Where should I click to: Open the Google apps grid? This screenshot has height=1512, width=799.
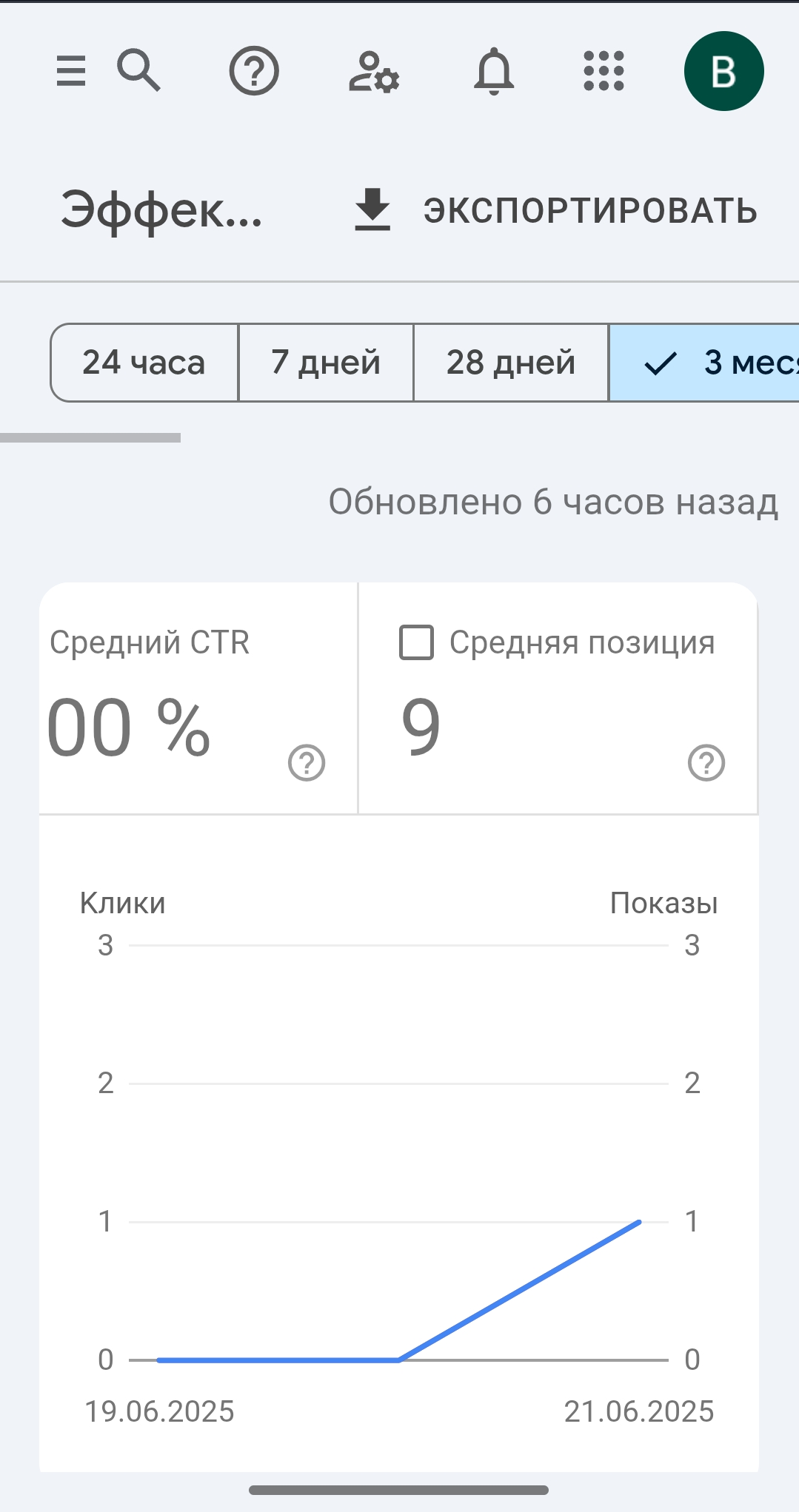pyautogui.click(x=604, y=71)
